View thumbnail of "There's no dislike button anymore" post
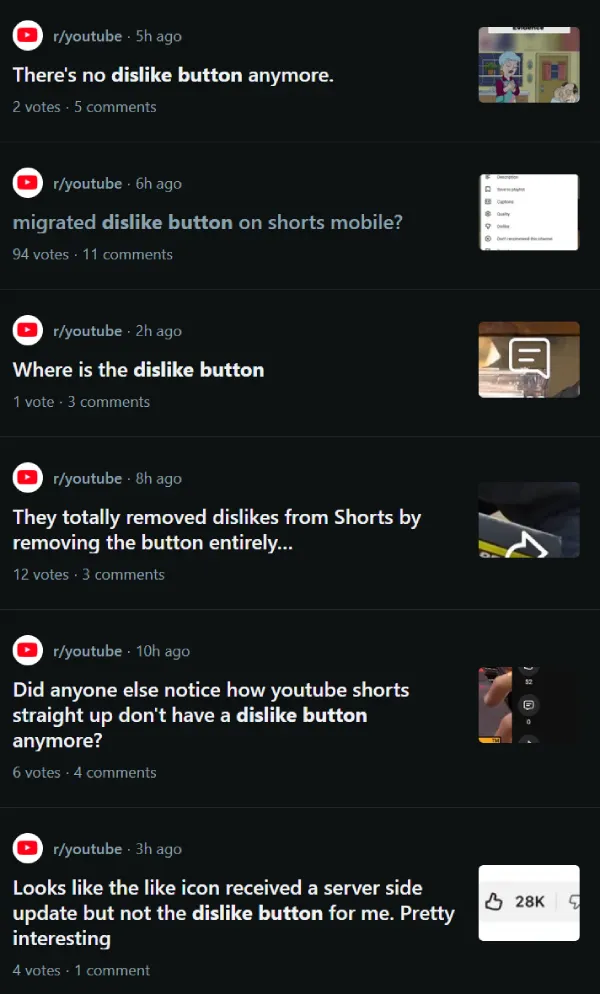Viewport: 600px width, 994px height. 529,65
